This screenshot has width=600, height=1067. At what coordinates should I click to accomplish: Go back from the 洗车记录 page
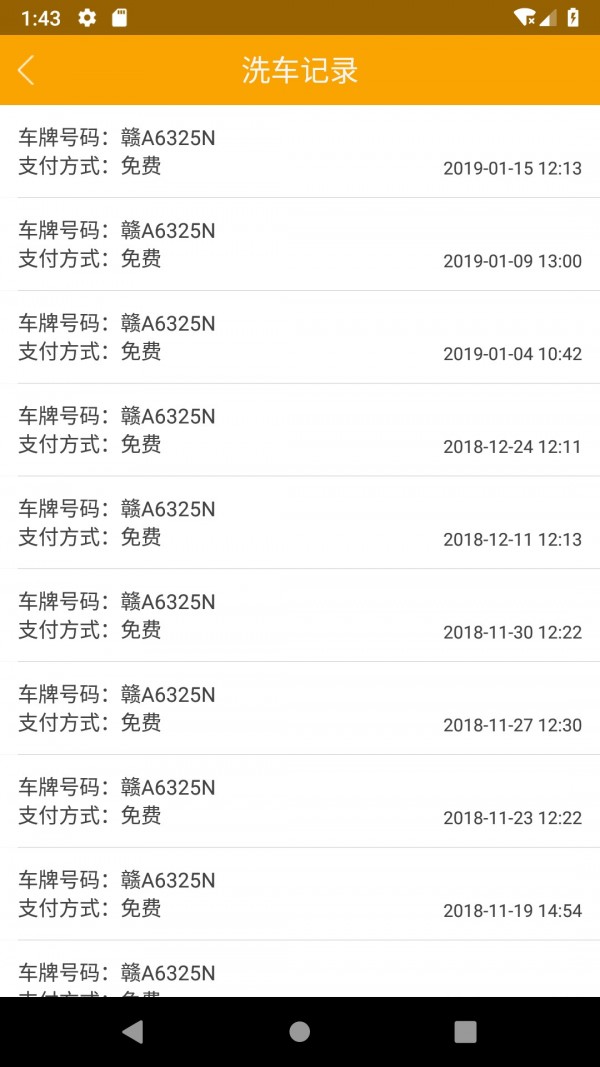(27, 70)
